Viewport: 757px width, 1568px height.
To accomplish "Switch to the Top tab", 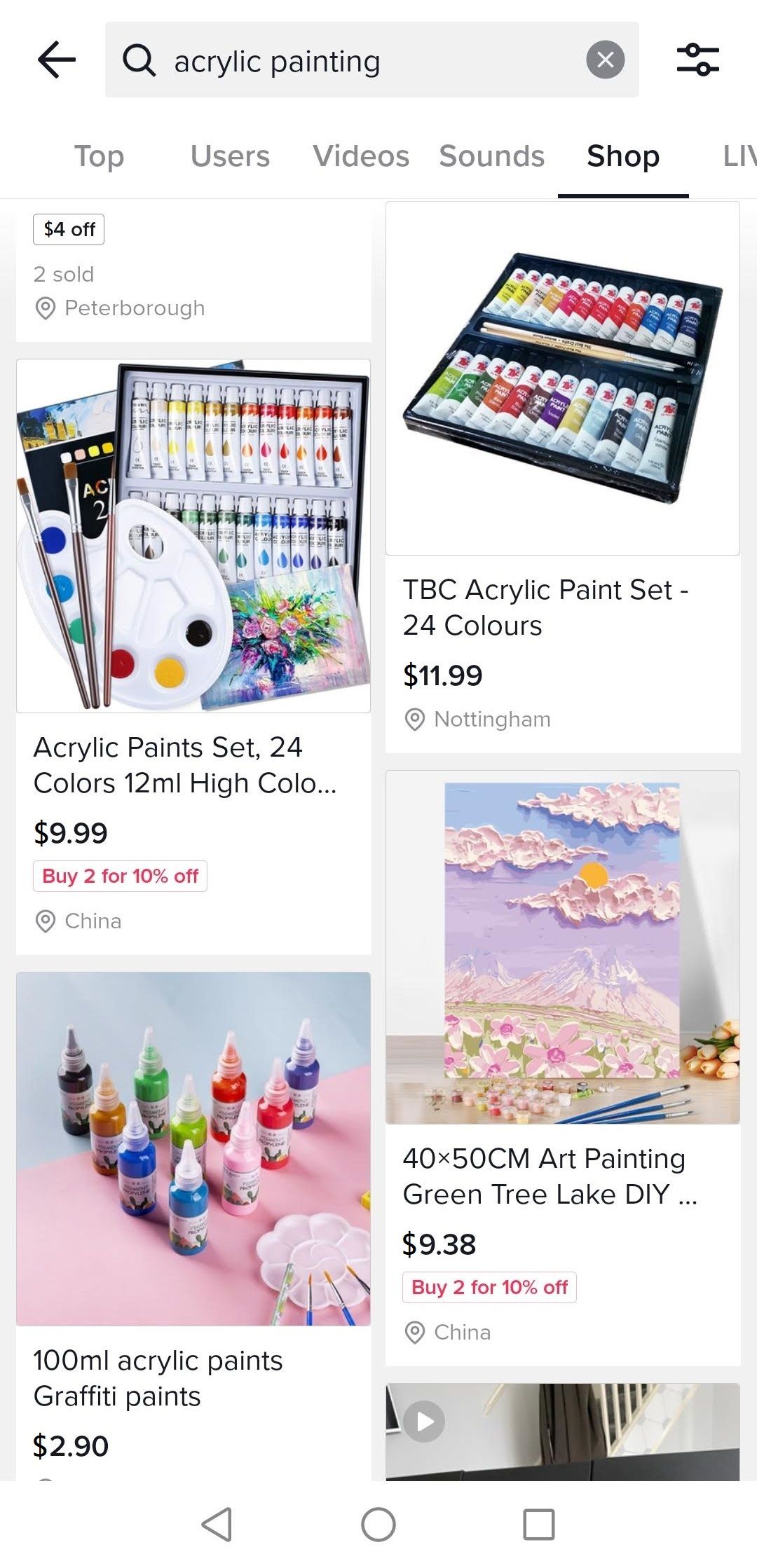I will coord(99,156).
